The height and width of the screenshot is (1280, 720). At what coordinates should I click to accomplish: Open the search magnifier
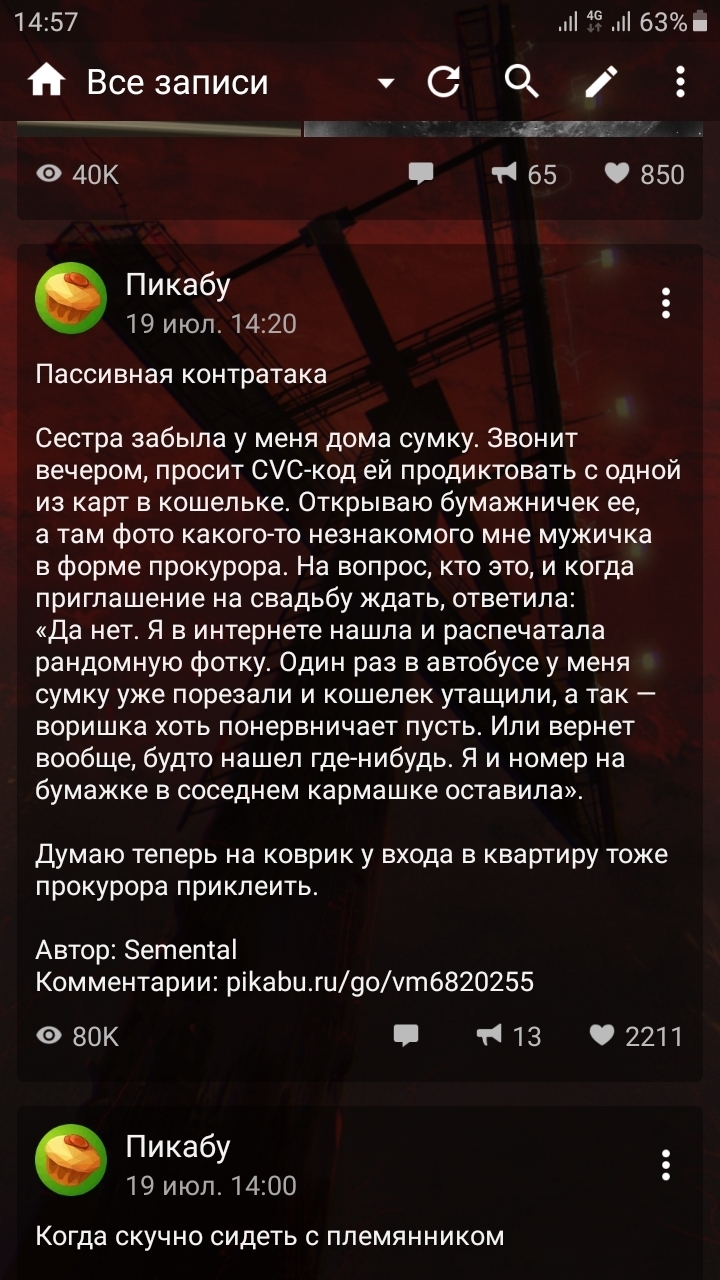tap(521, 81)
